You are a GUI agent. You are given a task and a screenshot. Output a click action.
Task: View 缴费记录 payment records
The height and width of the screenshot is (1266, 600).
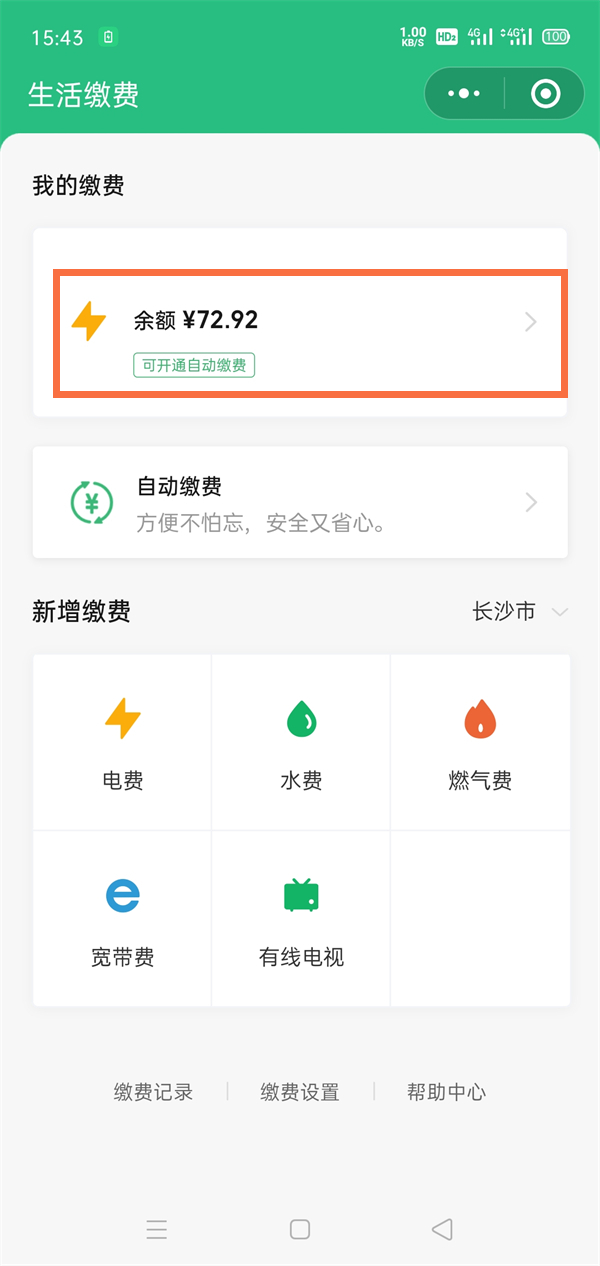pyautogui.click(x=153, y=1092)
